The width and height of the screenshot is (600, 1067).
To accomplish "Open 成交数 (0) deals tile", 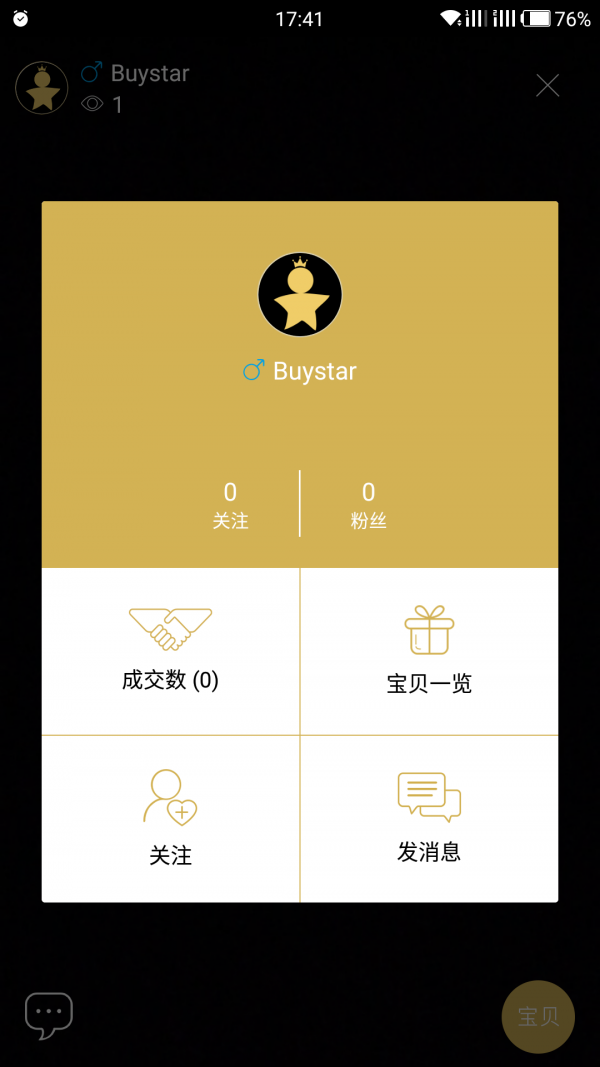I will pos(171,650).
